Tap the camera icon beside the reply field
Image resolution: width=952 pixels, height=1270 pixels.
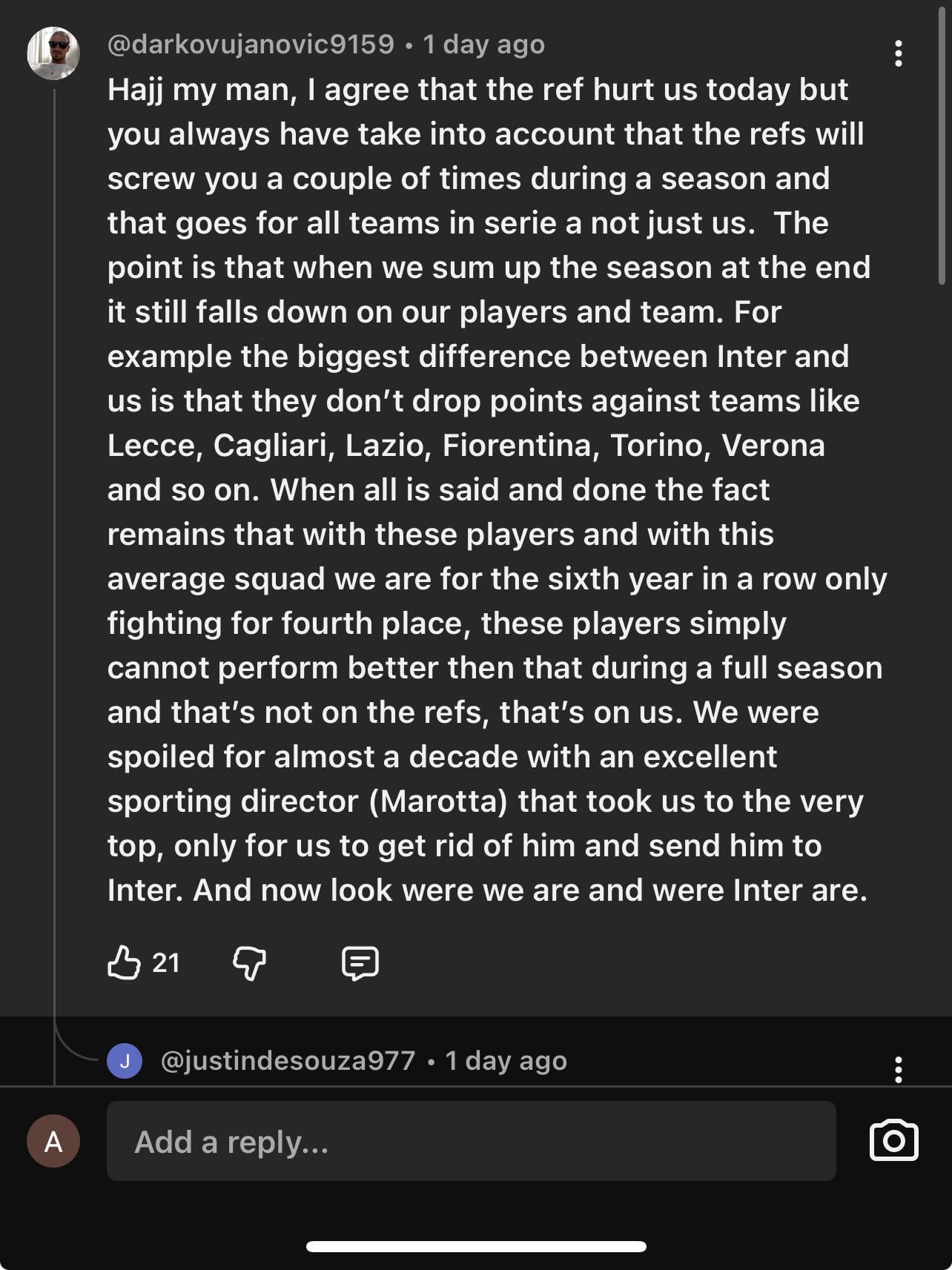[x=893, y=1141]
